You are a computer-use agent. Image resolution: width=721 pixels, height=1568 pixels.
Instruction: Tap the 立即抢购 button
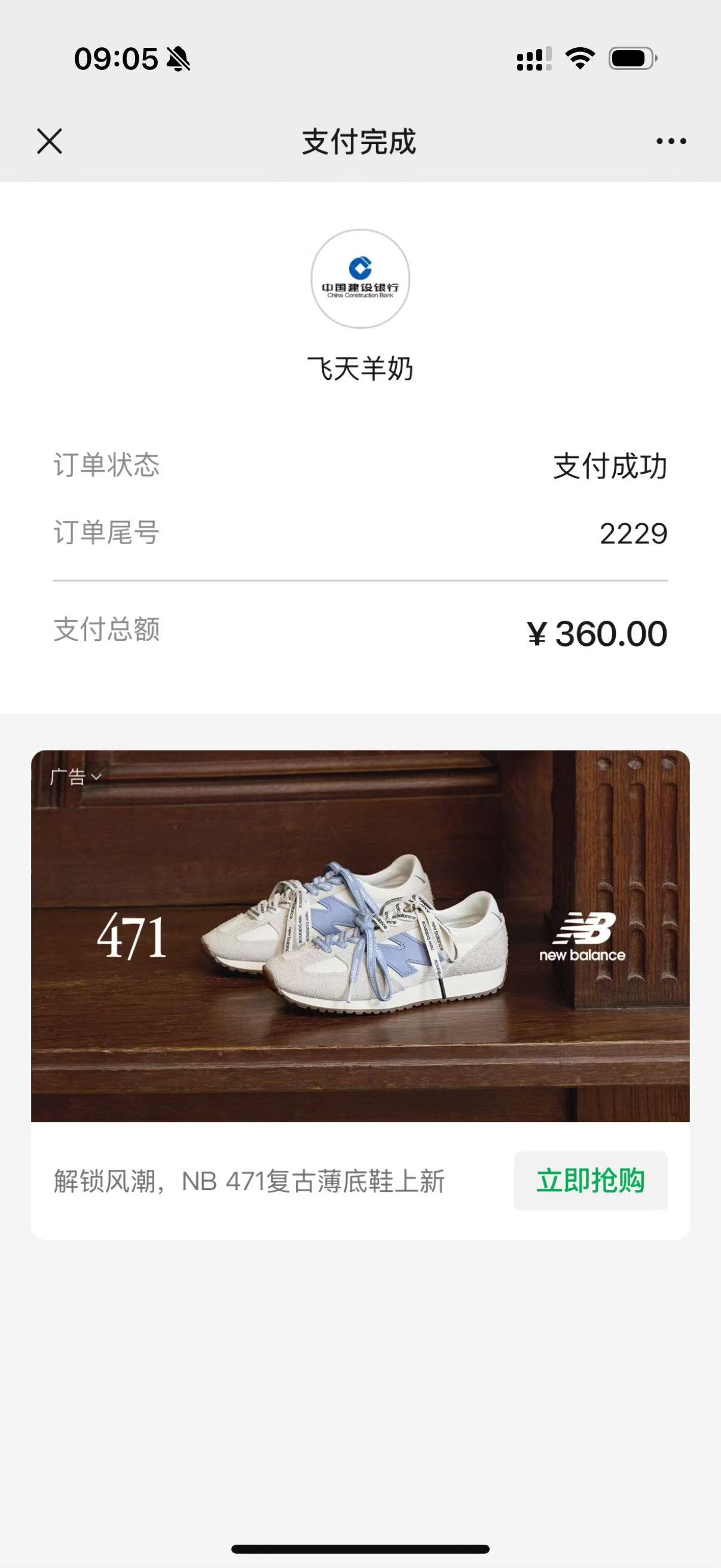(590, 1180)
